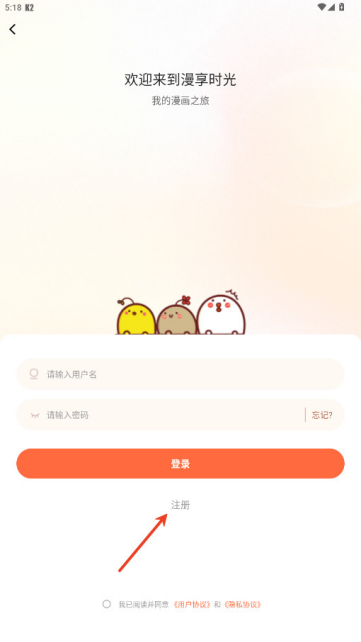Screen dimensions: 361x642
Task: Focus the username field 请输入用户名
Action: coord(180,374)
